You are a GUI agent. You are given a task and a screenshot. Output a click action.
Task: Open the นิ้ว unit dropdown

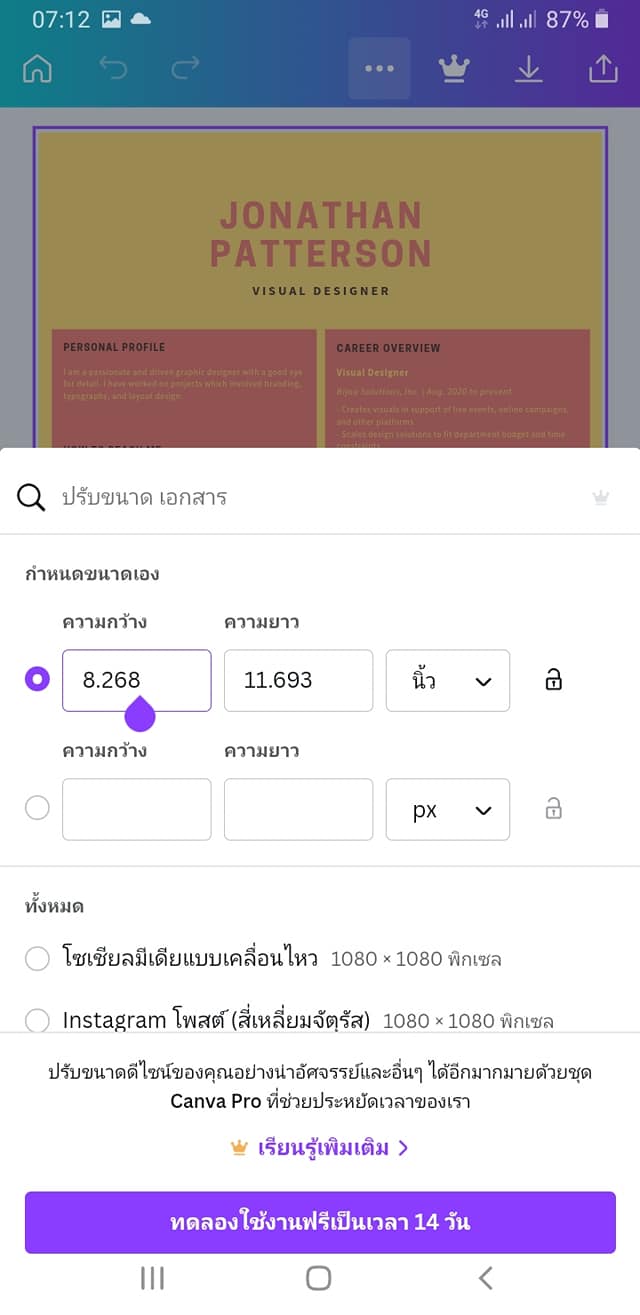(x=448, y=681)
